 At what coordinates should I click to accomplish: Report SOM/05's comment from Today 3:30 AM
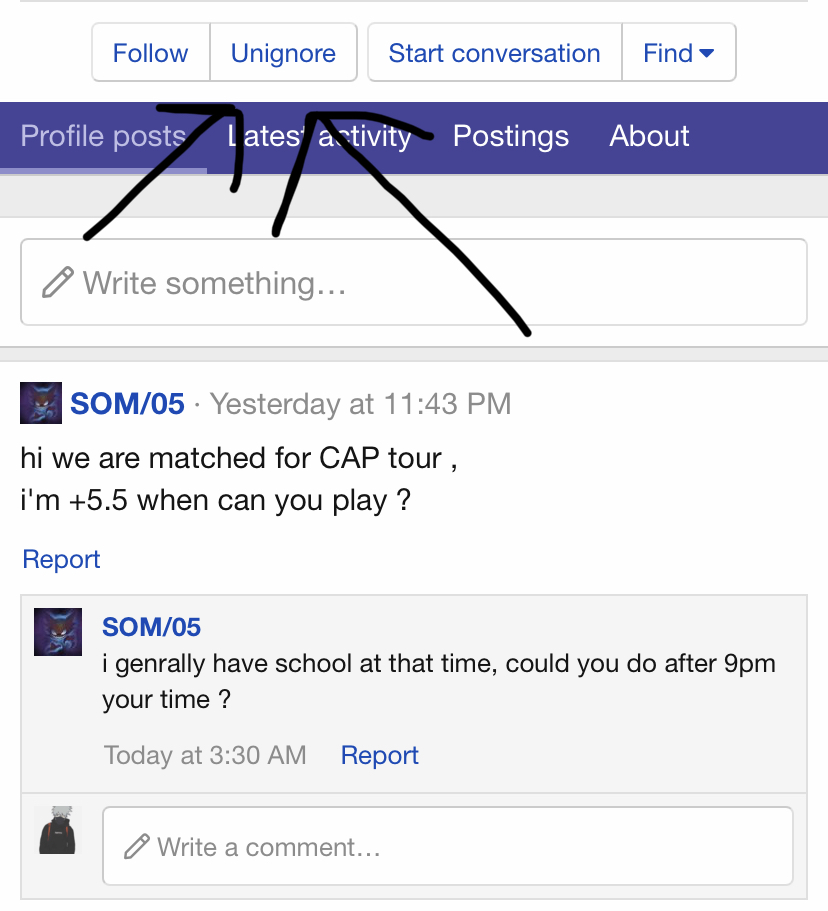(x=379, y=755)
